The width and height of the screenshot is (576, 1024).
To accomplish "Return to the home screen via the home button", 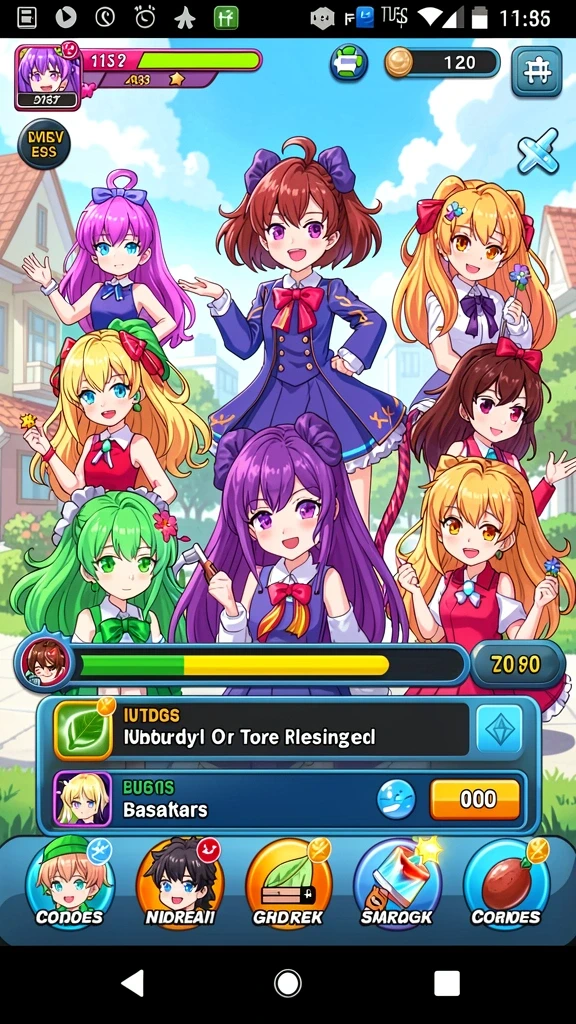I will (x=287, y=983).
